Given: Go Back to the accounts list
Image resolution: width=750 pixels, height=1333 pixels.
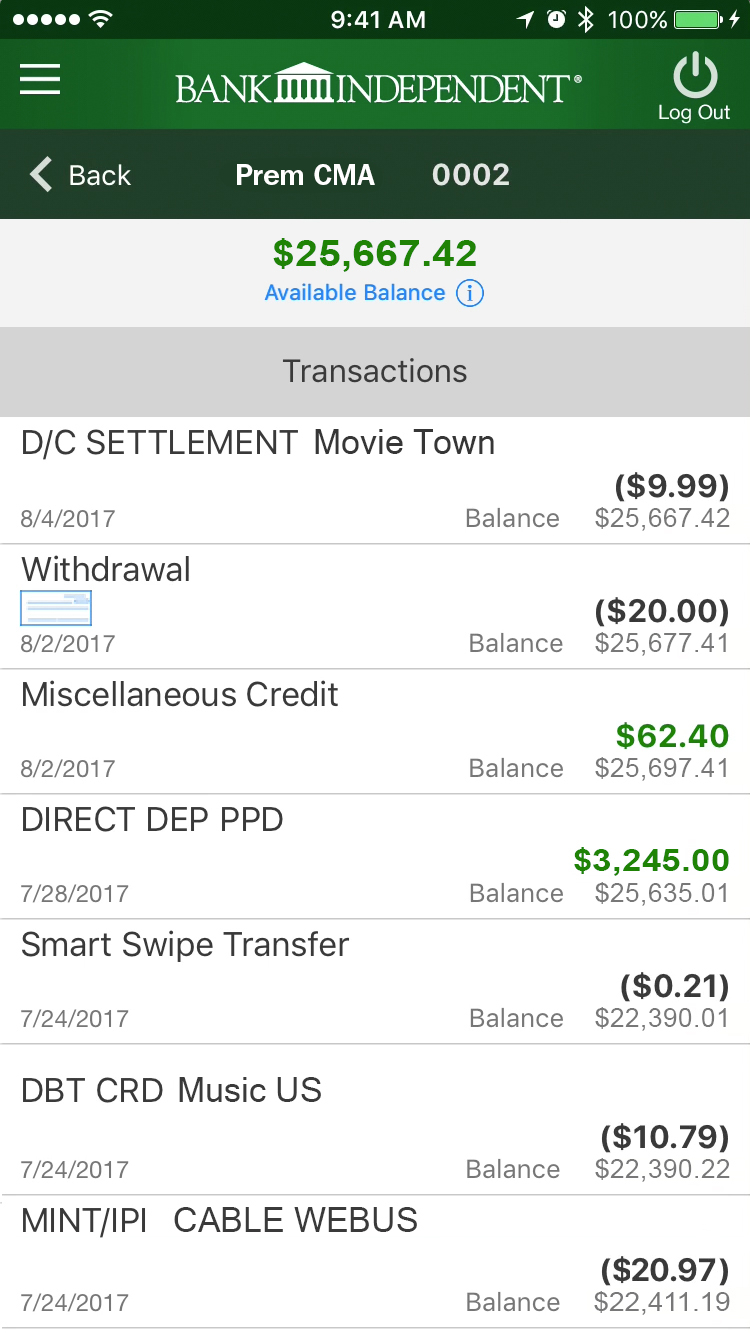Looking at the screenshot, I should [x=80, y=175].
